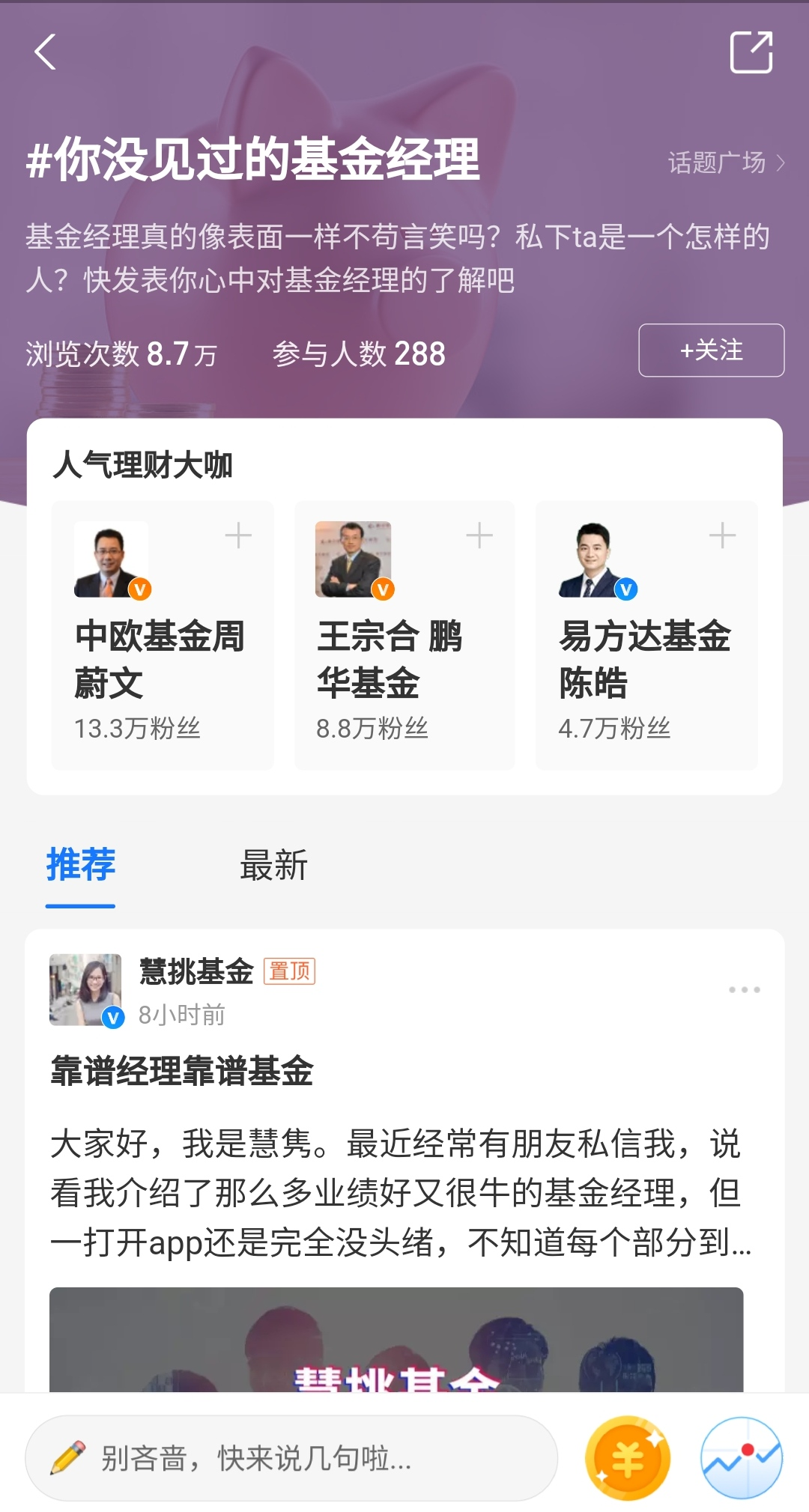Follow 王宗合 鹏华基金 with the plus icon
Screen dimensions: 809x1512
[x=479, y=535]
